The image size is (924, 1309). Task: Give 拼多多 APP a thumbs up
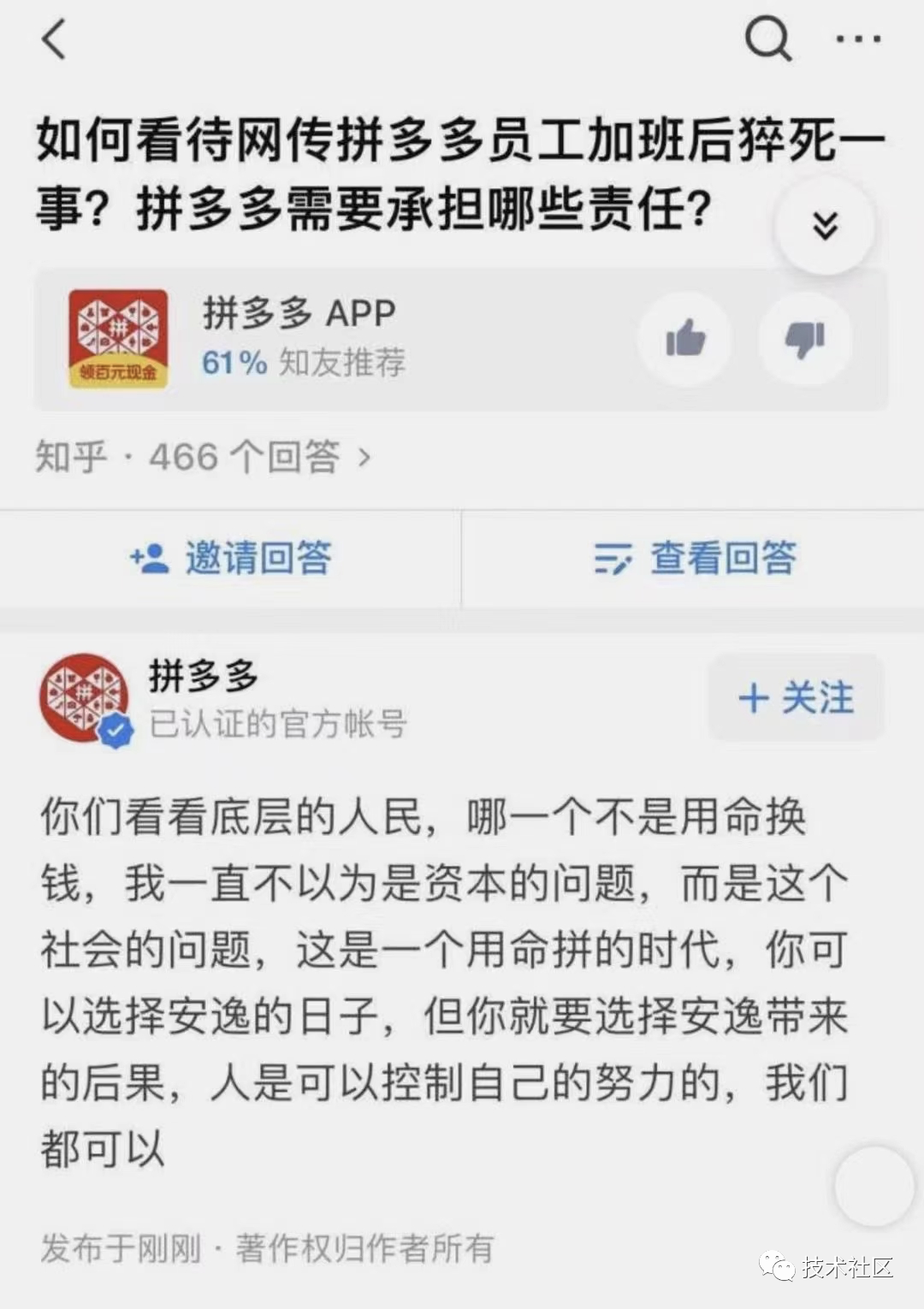[x=685, y=340]
